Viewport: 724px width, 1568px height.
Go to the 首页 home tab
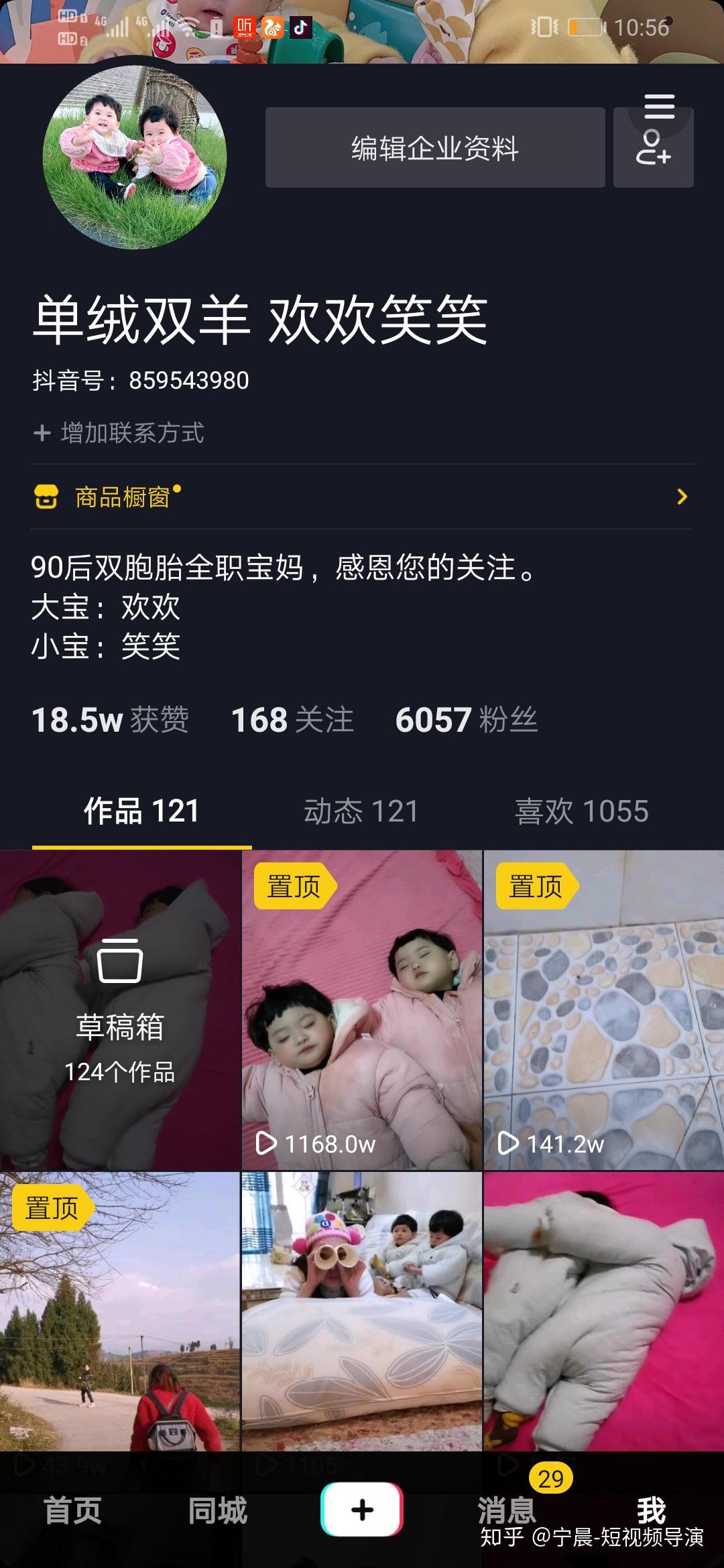[72, 1510]
